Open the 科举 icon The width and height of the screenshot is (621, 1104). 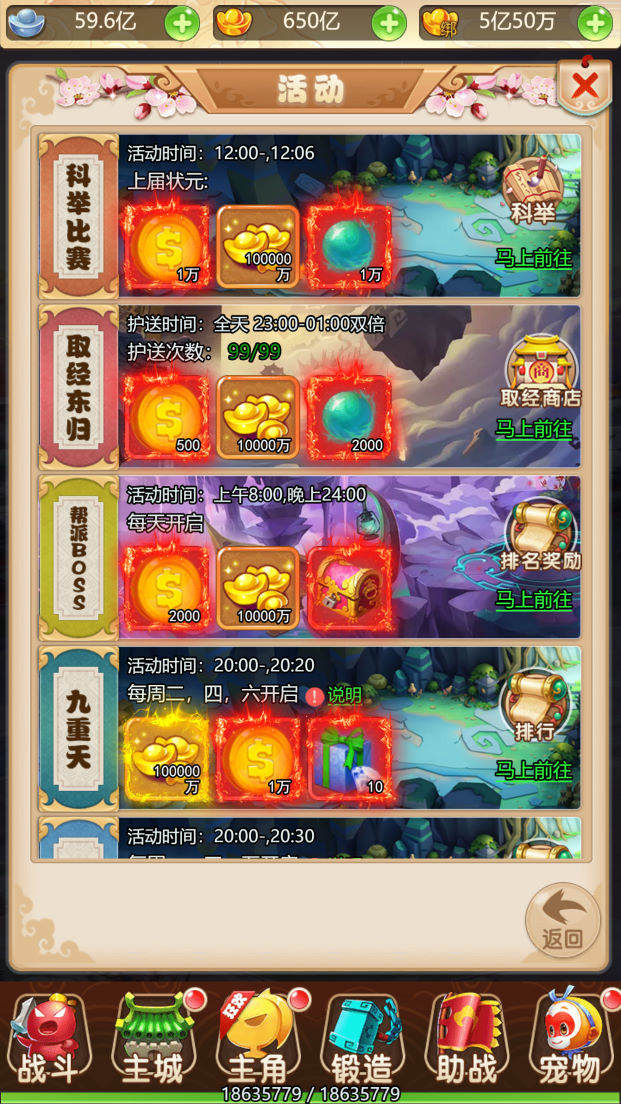[x=533, y=192]
